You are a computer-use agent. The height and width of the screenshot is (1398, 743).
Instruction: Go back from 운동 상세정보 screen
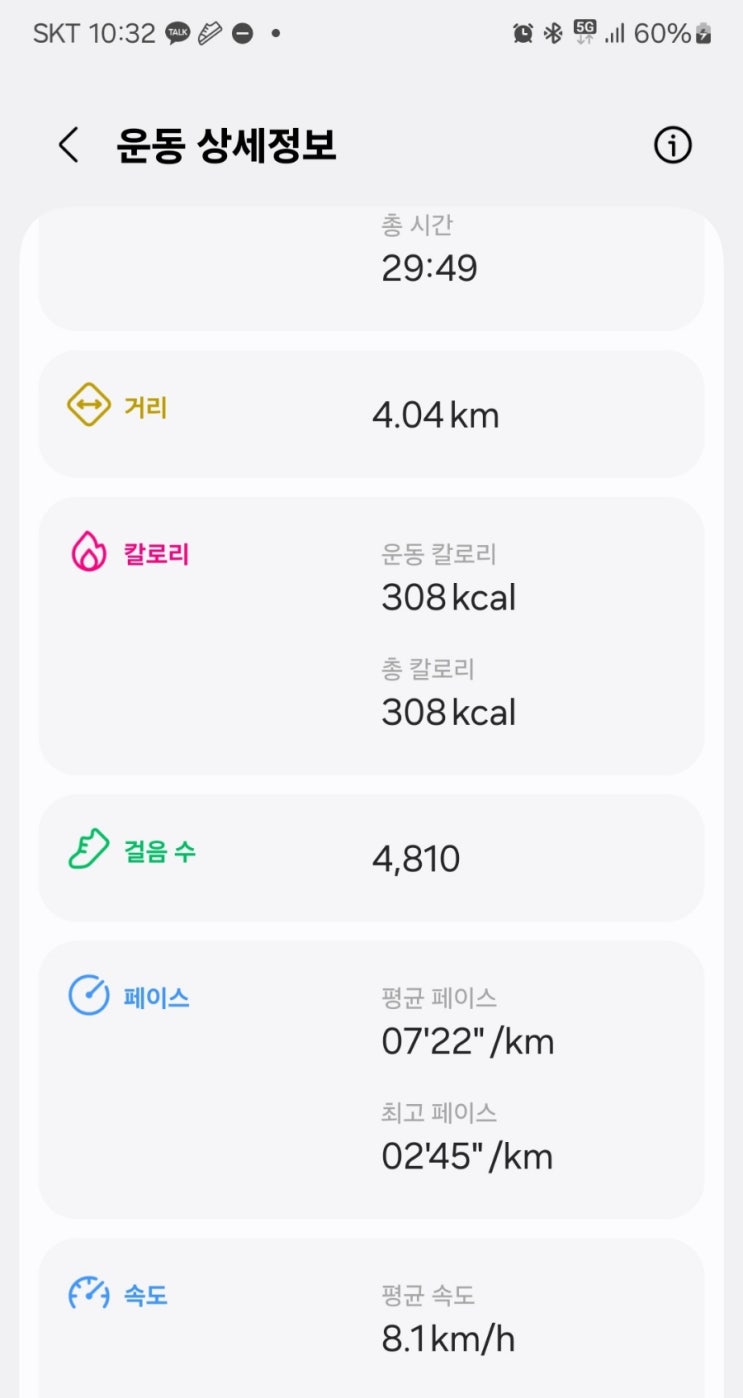click(68, 146)
